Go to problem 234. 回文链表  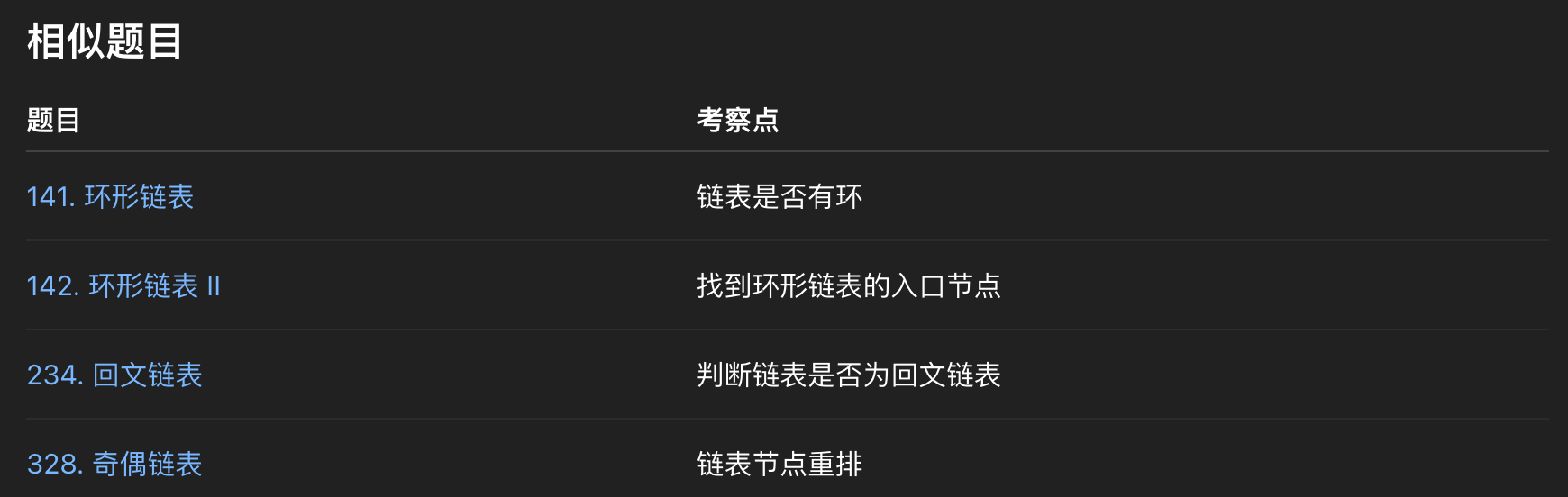[114, 375]
